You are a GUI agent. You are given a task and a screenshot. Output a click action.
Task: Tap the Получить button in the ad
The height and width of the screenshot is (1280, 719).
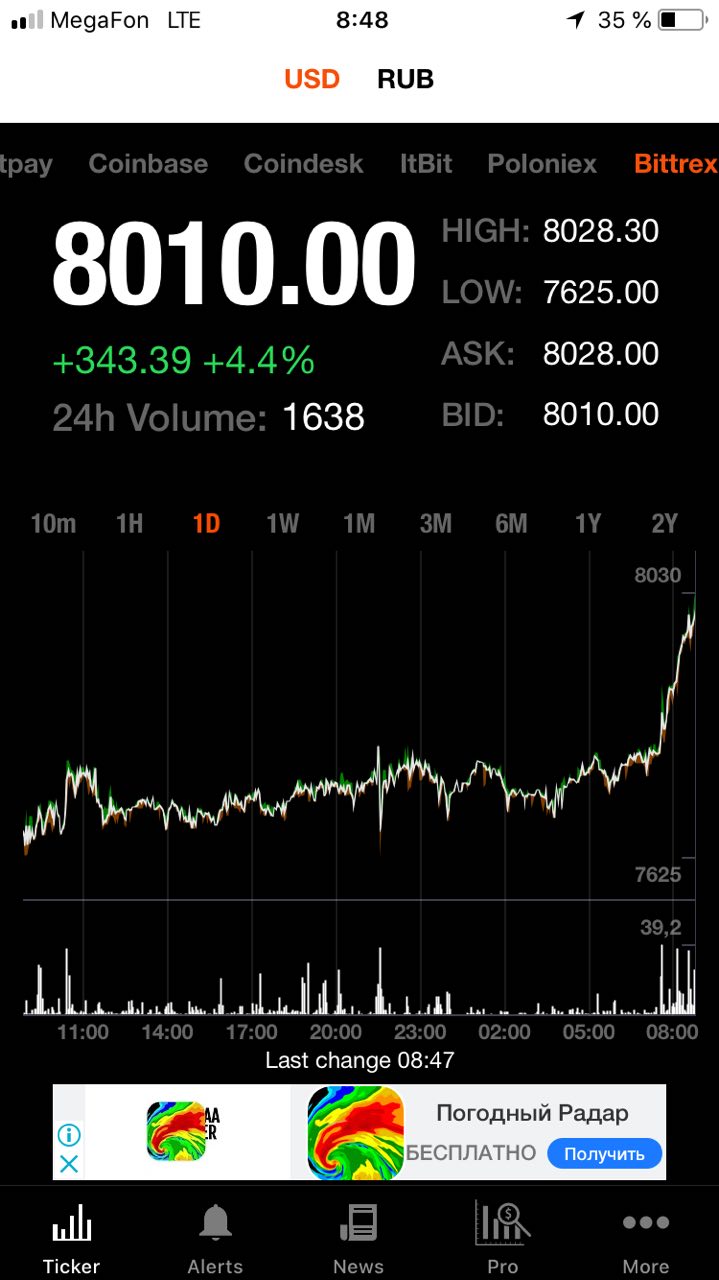pyautogui.click(x=604, y=1153)
